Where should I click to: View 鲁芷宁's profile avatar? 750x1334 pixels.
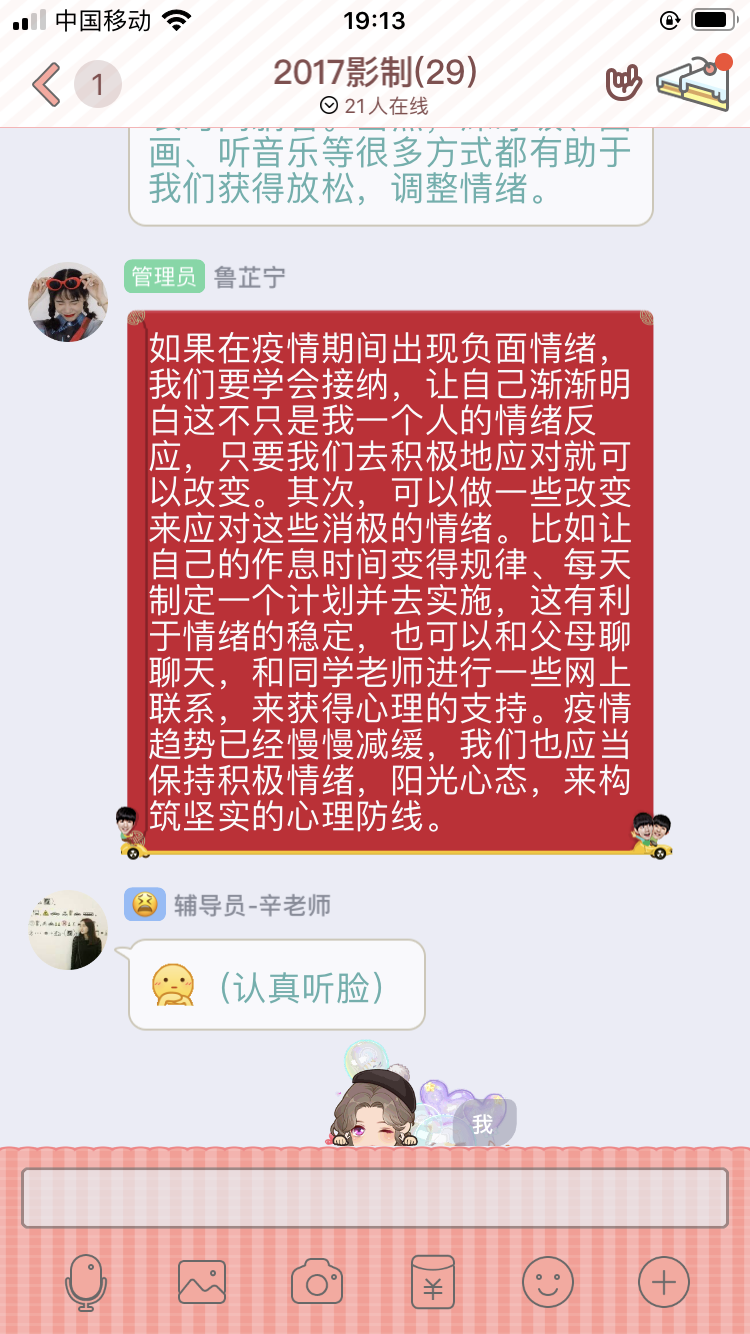68,302
